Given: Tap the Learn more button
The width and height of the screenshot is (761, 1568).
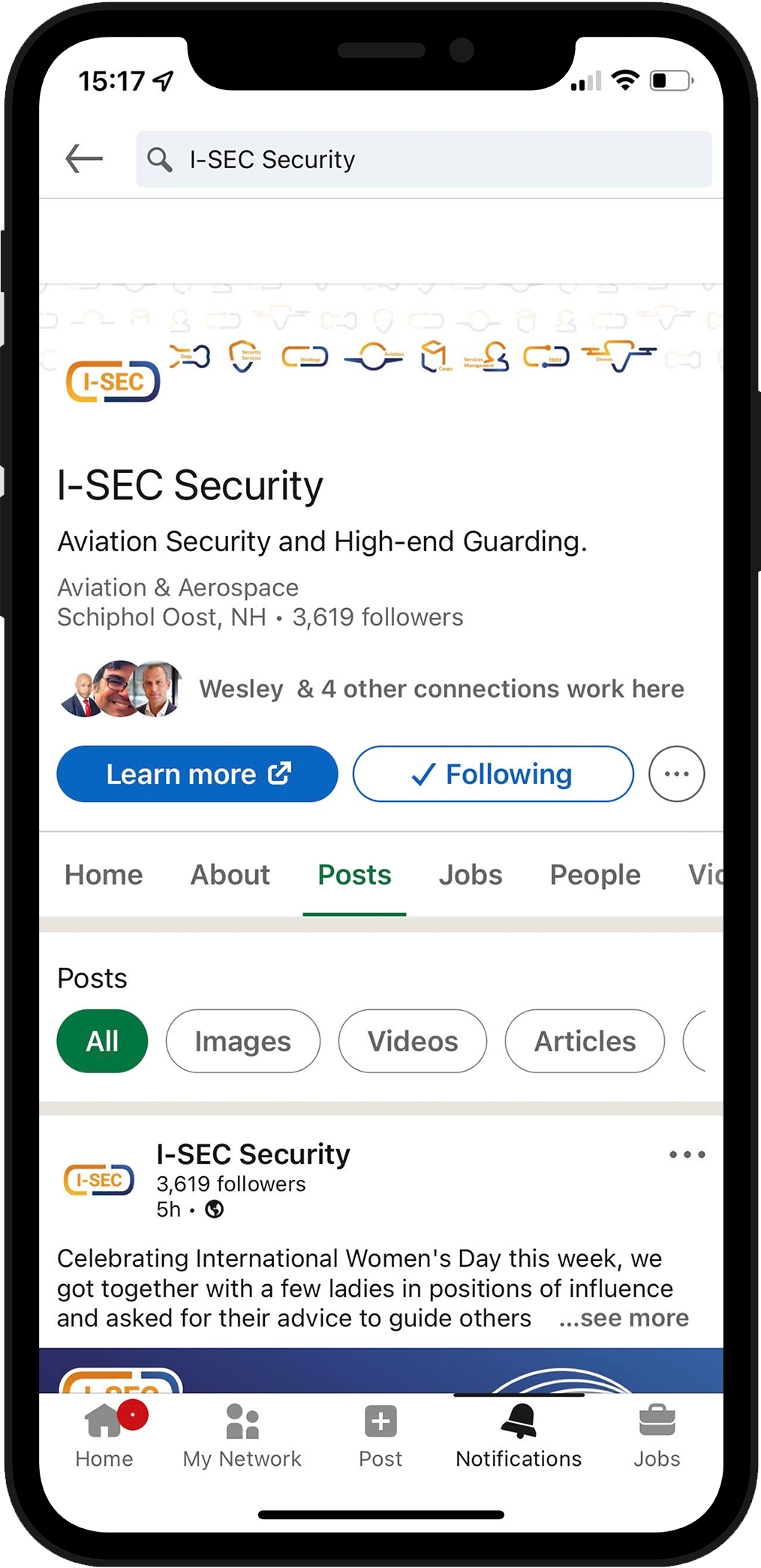Looking at the screenshot, I should coord(197,773).
